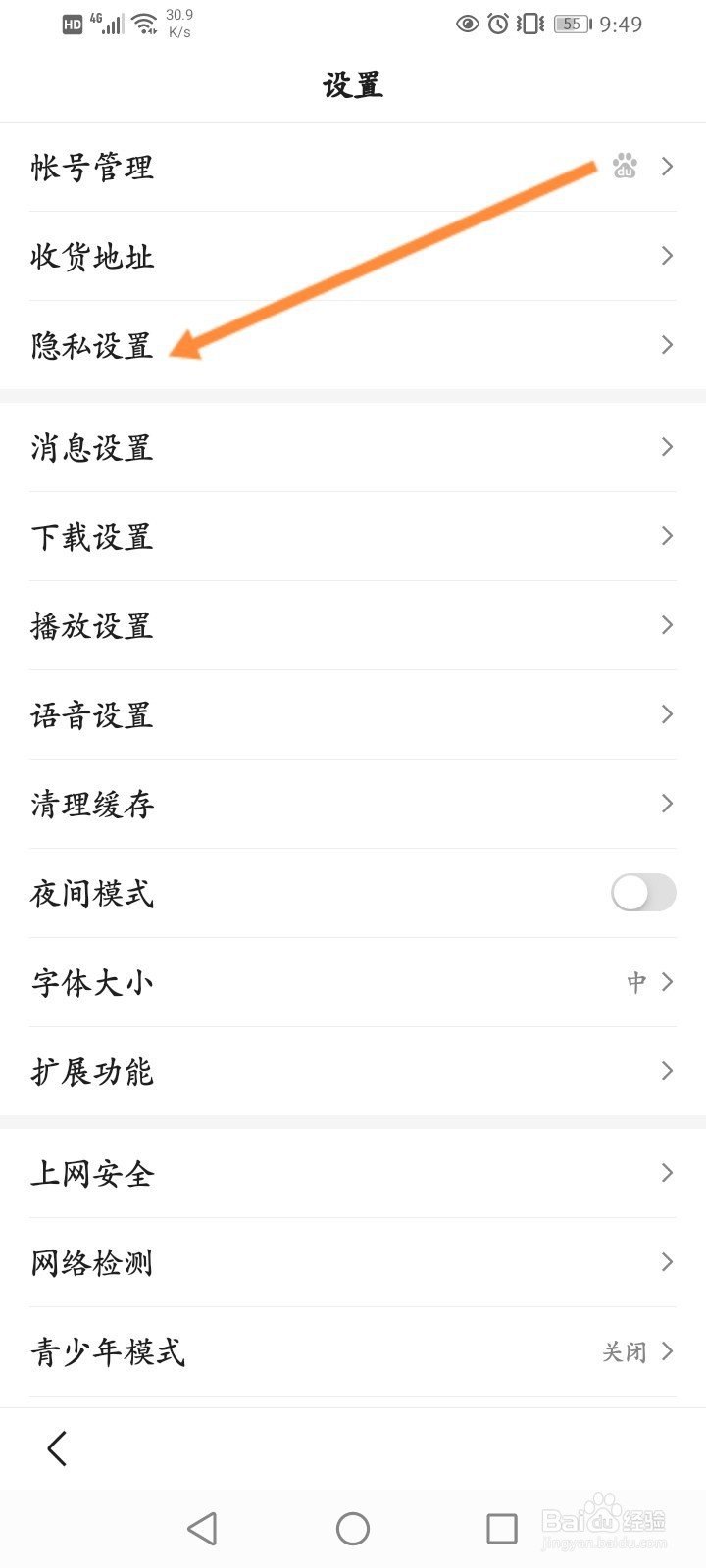Open 网络检测 network diagnosis
This screenshot has width=706, height=1568.
pos(353,1262)
